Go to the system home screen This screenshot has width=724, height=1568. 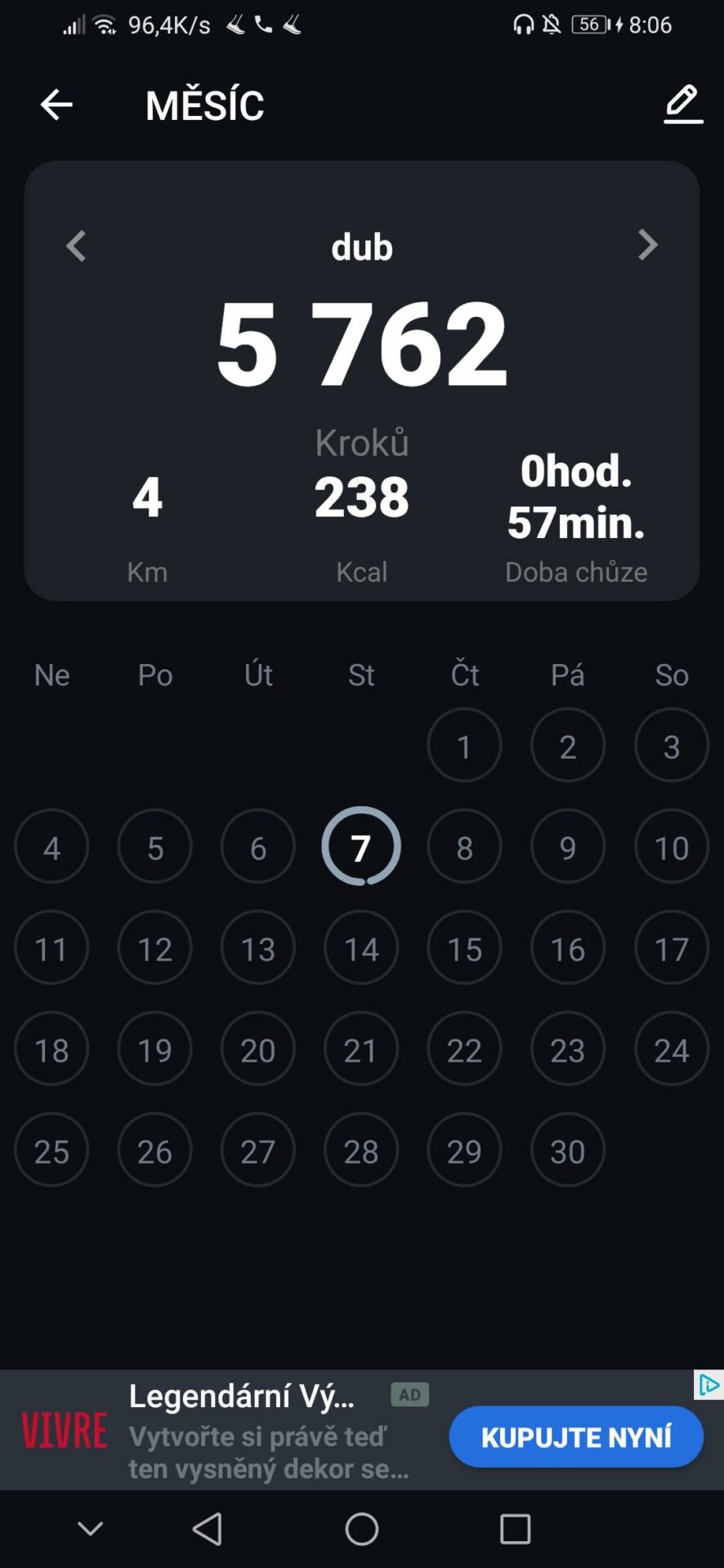click(361, 1528)
